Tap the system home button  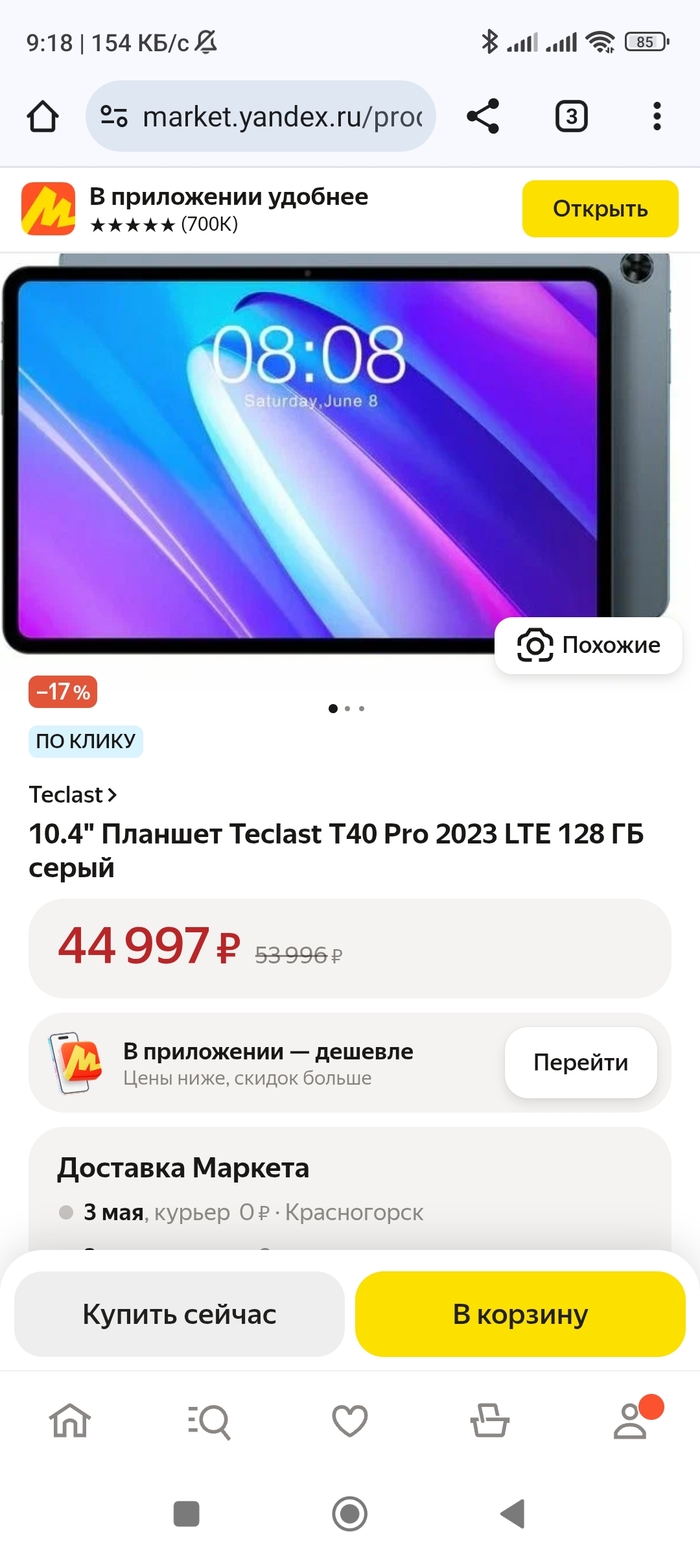tap(350, 1514)
